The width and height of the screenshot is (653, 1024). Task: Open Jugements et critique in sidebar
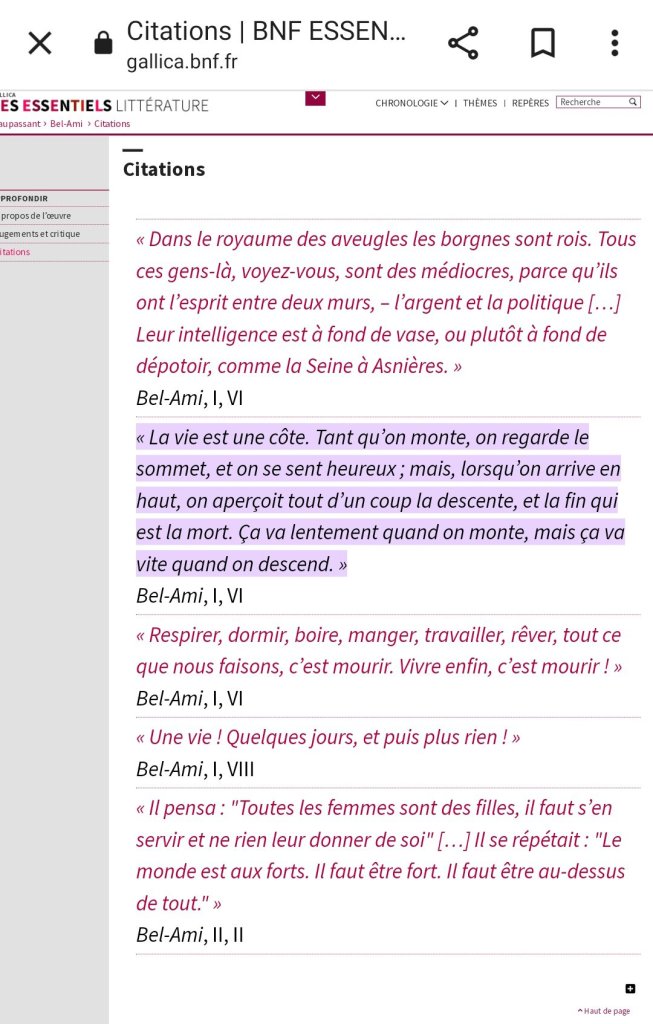(x=40, y=234)
